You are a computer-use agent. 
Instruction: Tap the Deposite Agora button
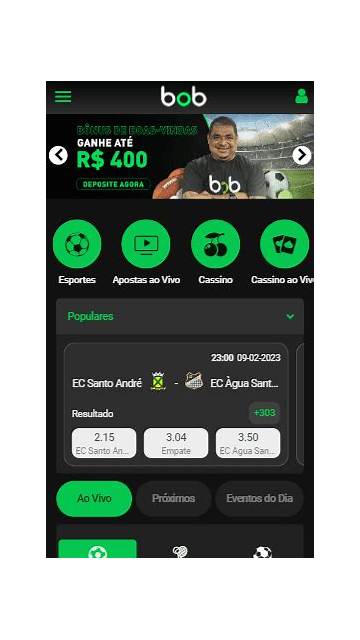click(113, 184)
